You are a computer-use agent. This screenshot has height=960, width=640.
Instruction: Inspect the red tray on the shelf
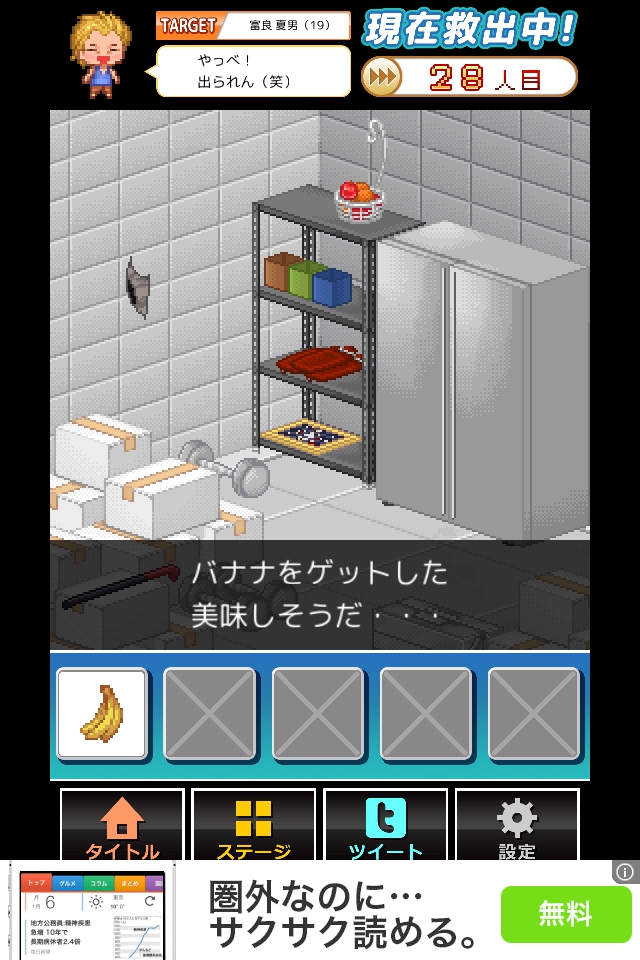(x=318, y=361)
